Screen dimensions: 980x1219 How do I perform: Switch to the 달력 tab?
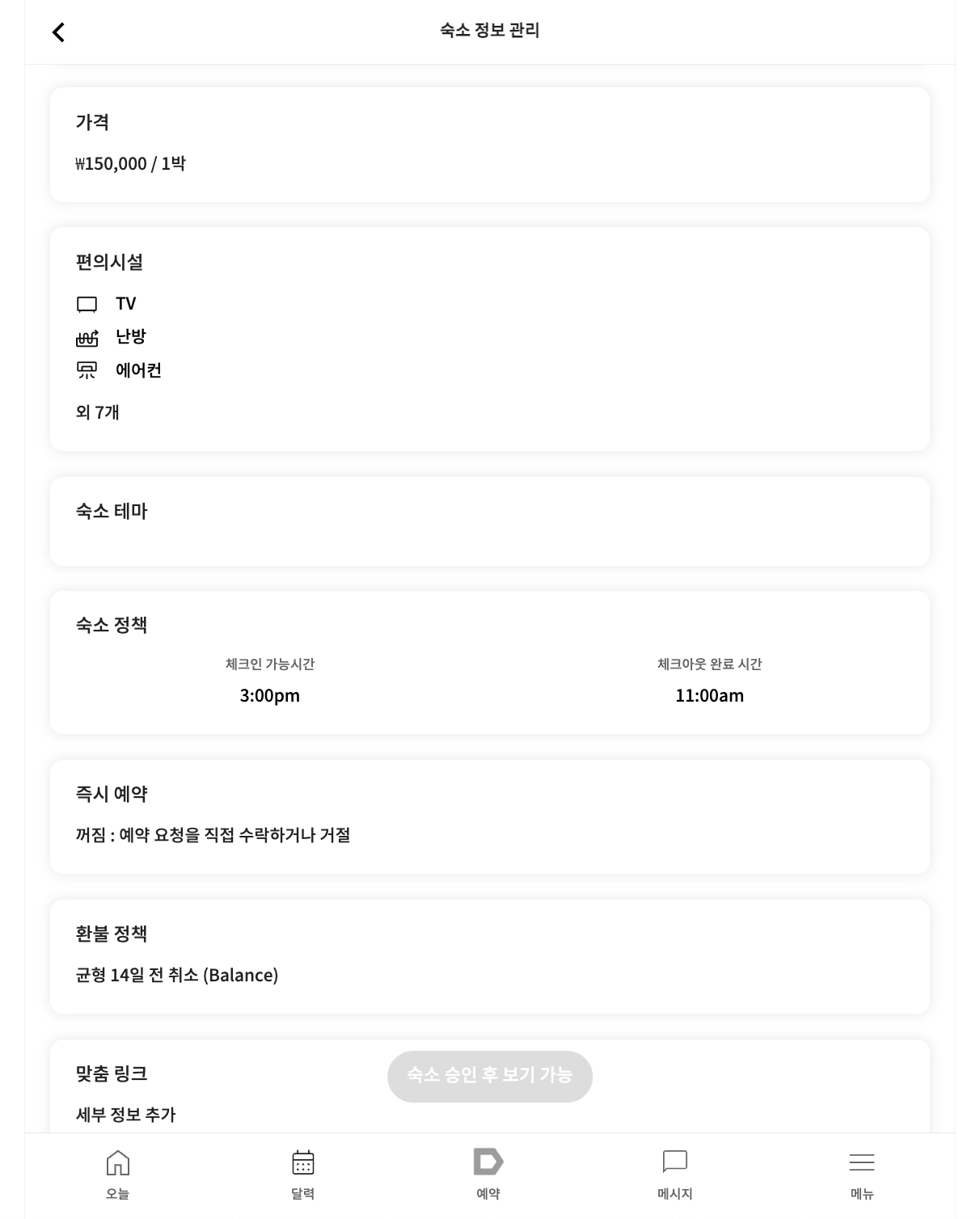click(x=303, y=1175)
